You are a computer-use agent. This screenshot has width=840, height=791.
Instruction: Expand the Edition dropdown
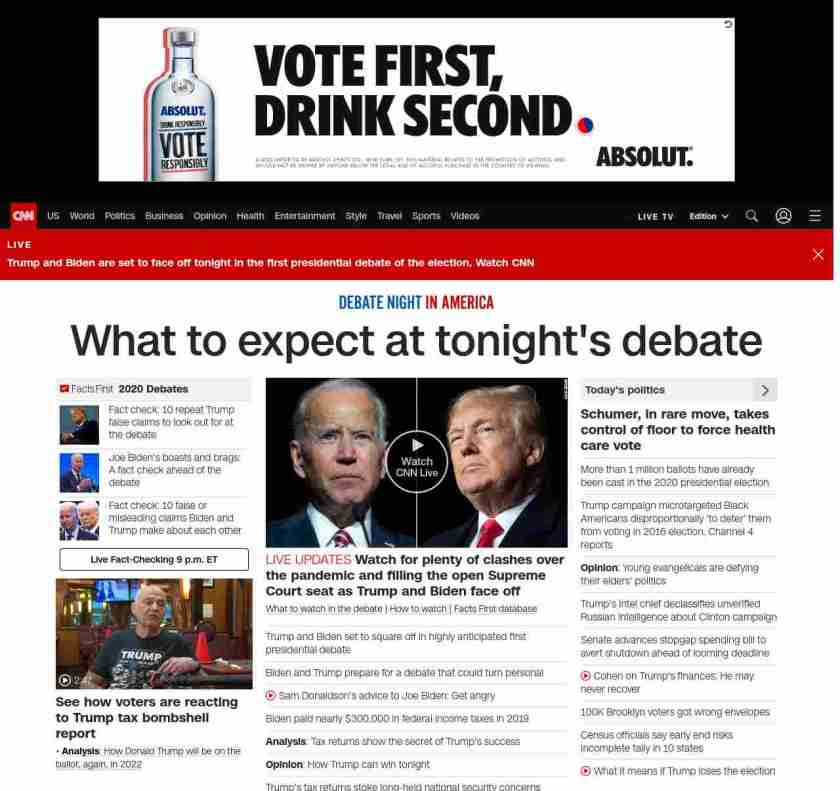pos(709,216)
